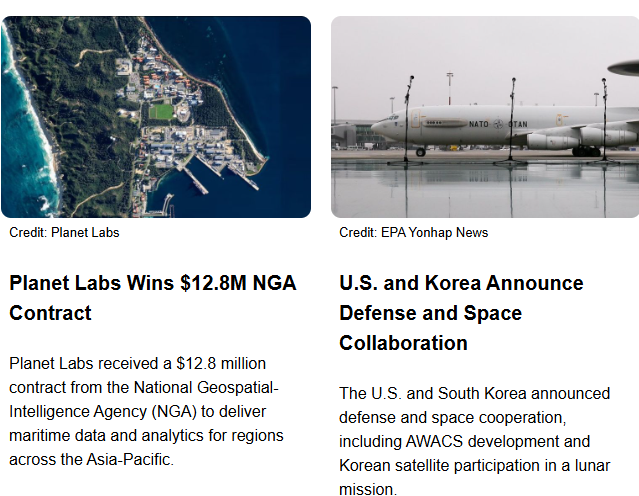Open the Planet Labs satellite image tile
The height and width of the screenshot is (496, 639).
[x=155, y=117]
